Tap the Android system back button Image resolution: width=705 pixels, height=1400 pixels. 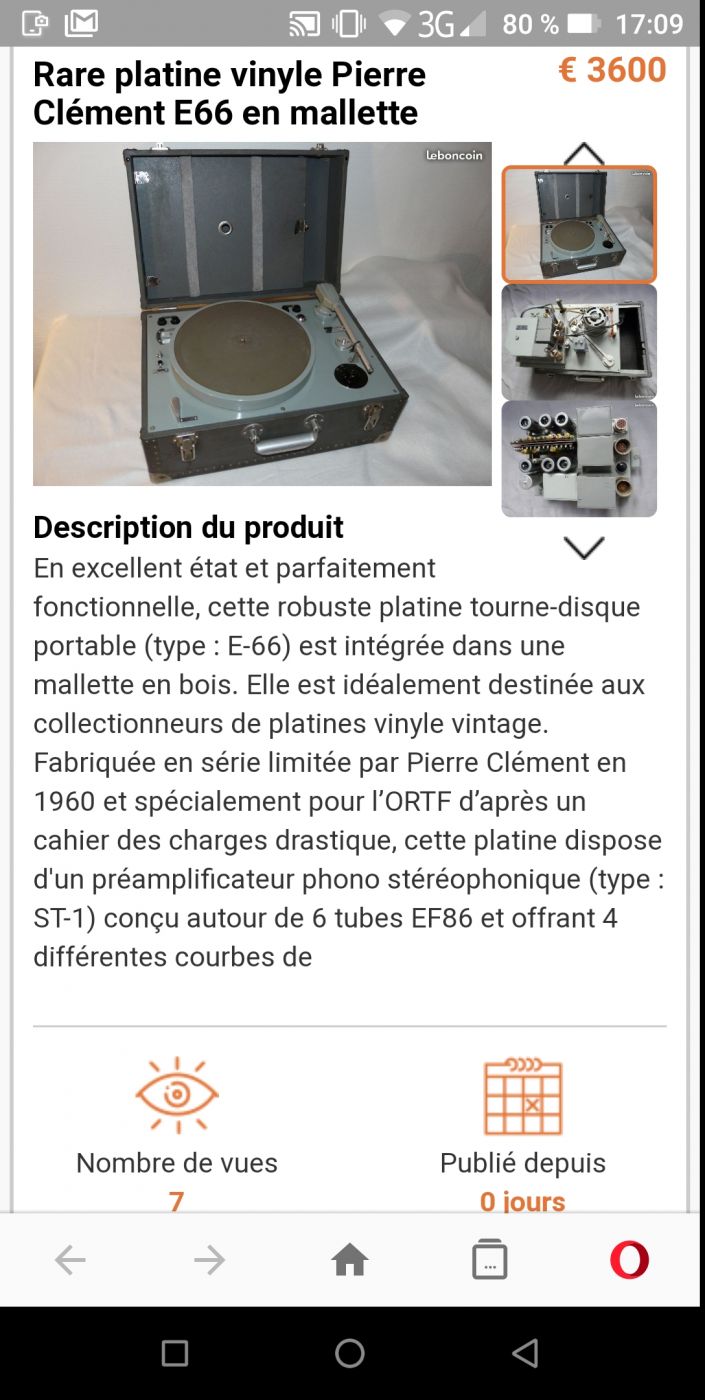point(525,1353)
